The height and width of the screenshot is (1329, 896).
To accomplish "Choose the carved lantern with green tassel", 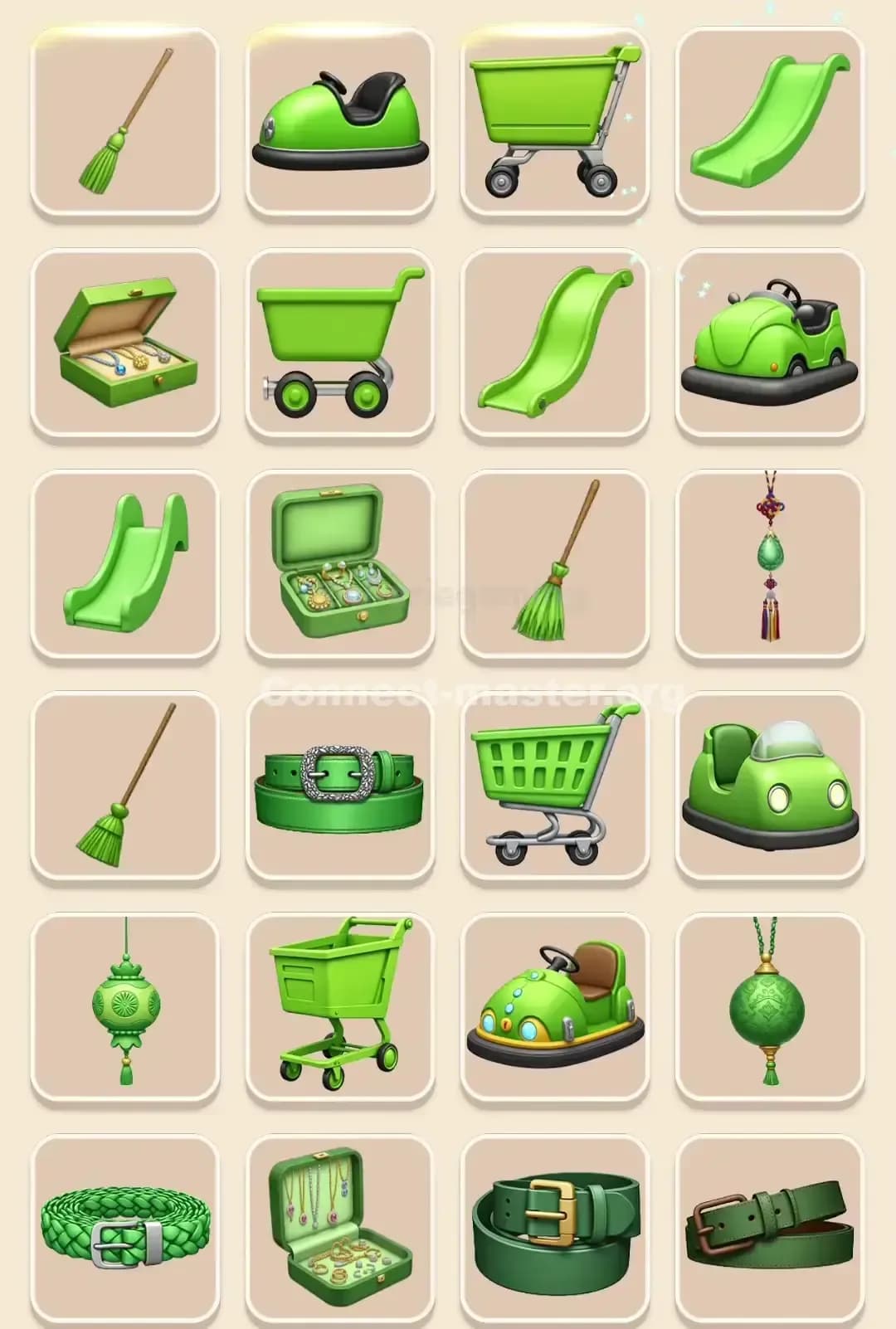I will 125,1006.
